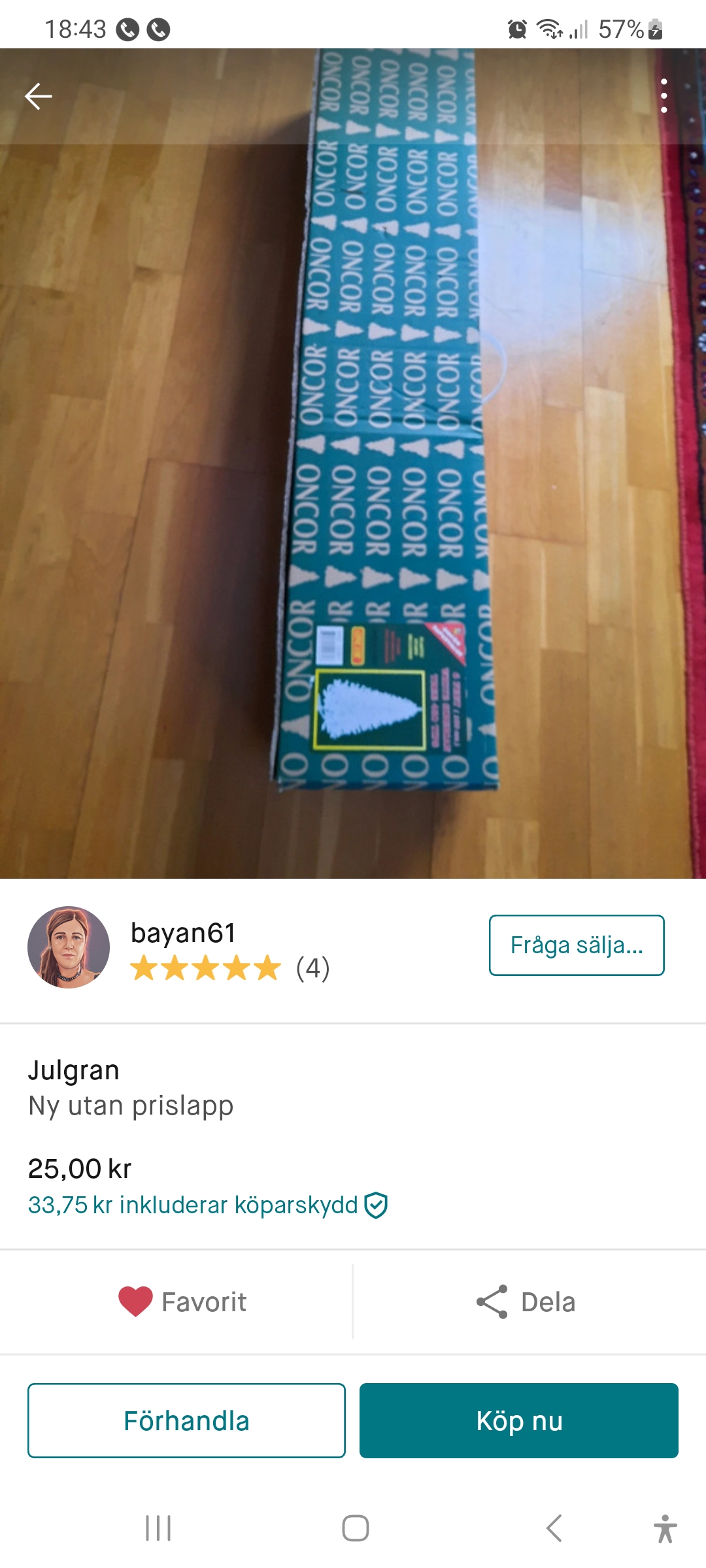Open the recent apps view
The image size is (706, 1568).
coord(158,1528)
